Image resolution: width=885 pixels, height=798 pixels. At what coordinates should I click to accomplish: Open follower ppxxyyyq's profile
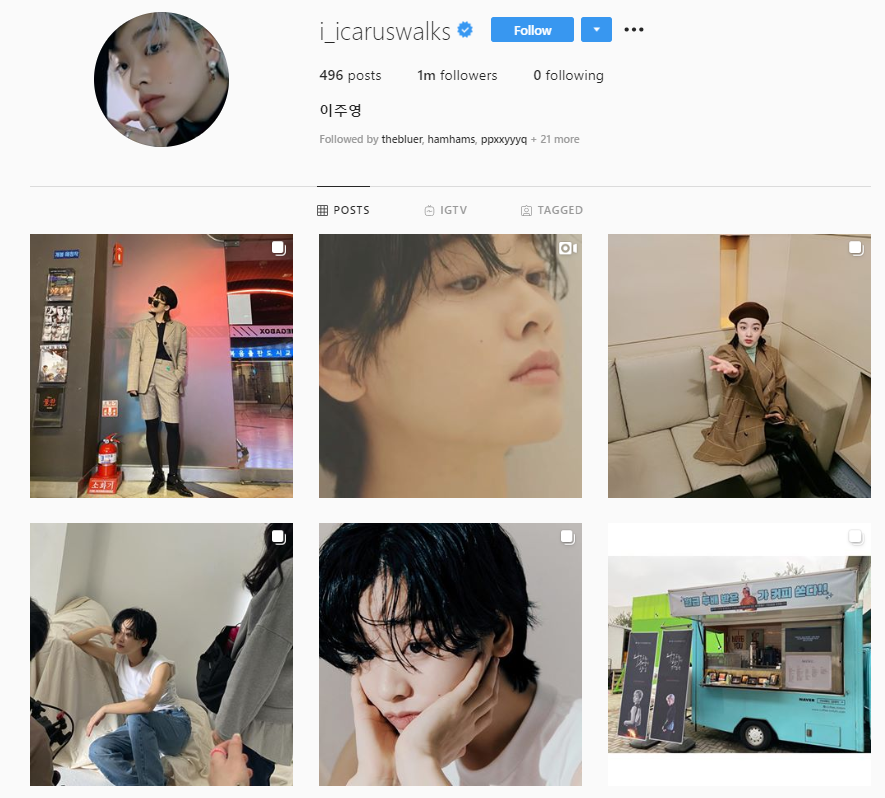pyautogui.click(x=503, y=139)
